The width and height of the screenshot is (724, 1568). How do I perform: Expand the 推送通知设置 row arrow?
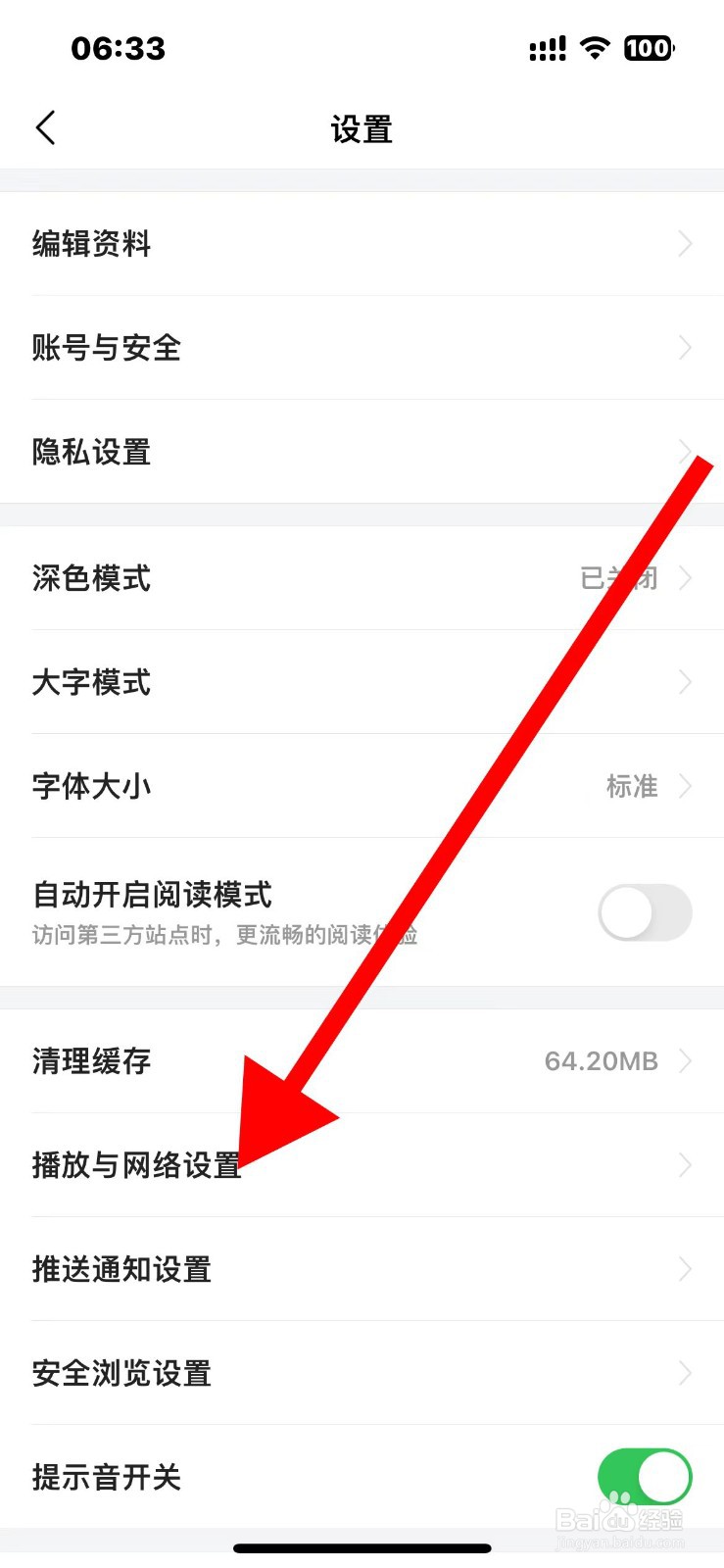685,1269
